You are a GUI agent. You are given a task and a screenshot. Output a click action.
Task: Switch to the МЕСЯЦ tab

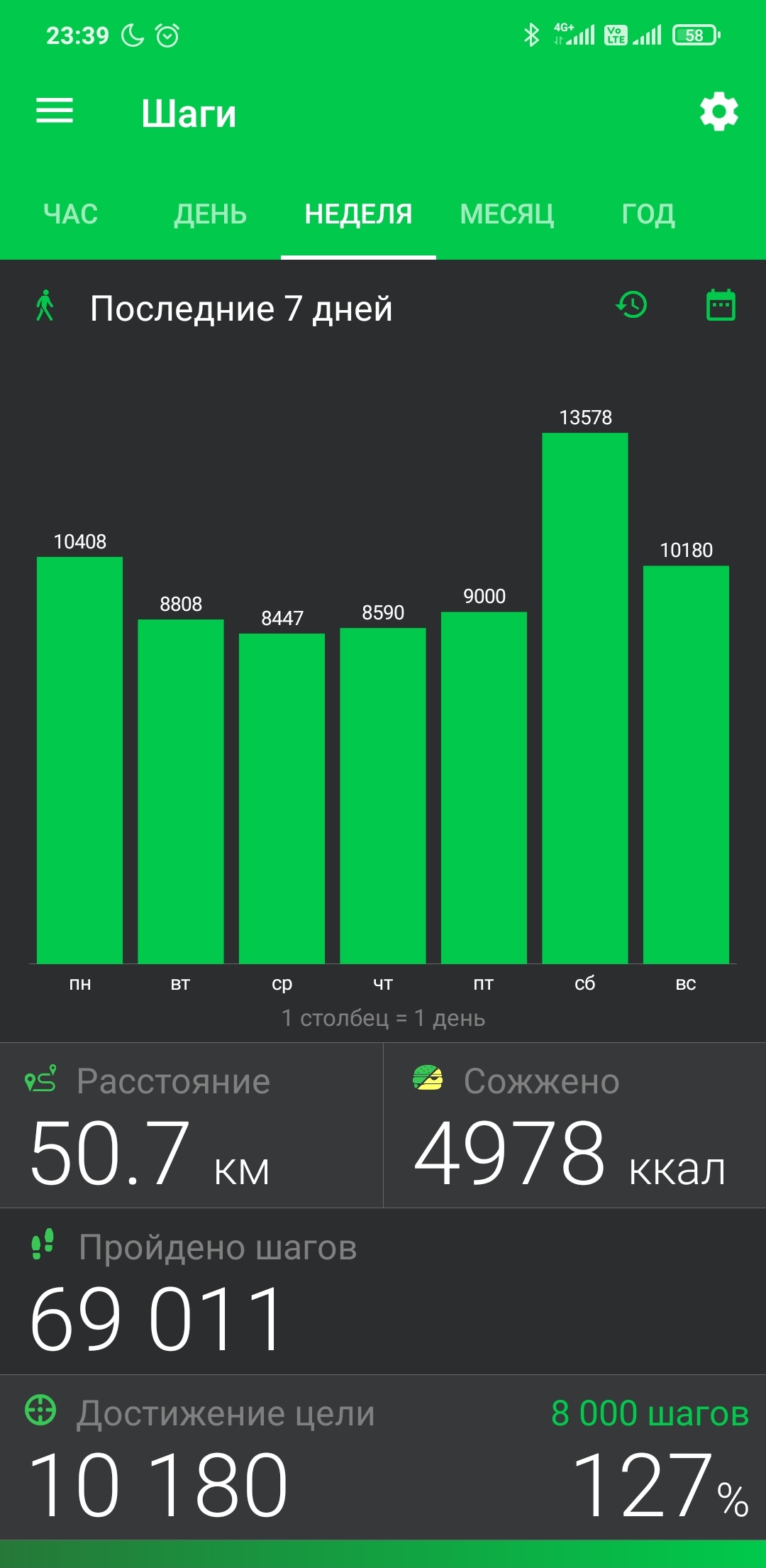pyautogui.click(x=506, y=214)
